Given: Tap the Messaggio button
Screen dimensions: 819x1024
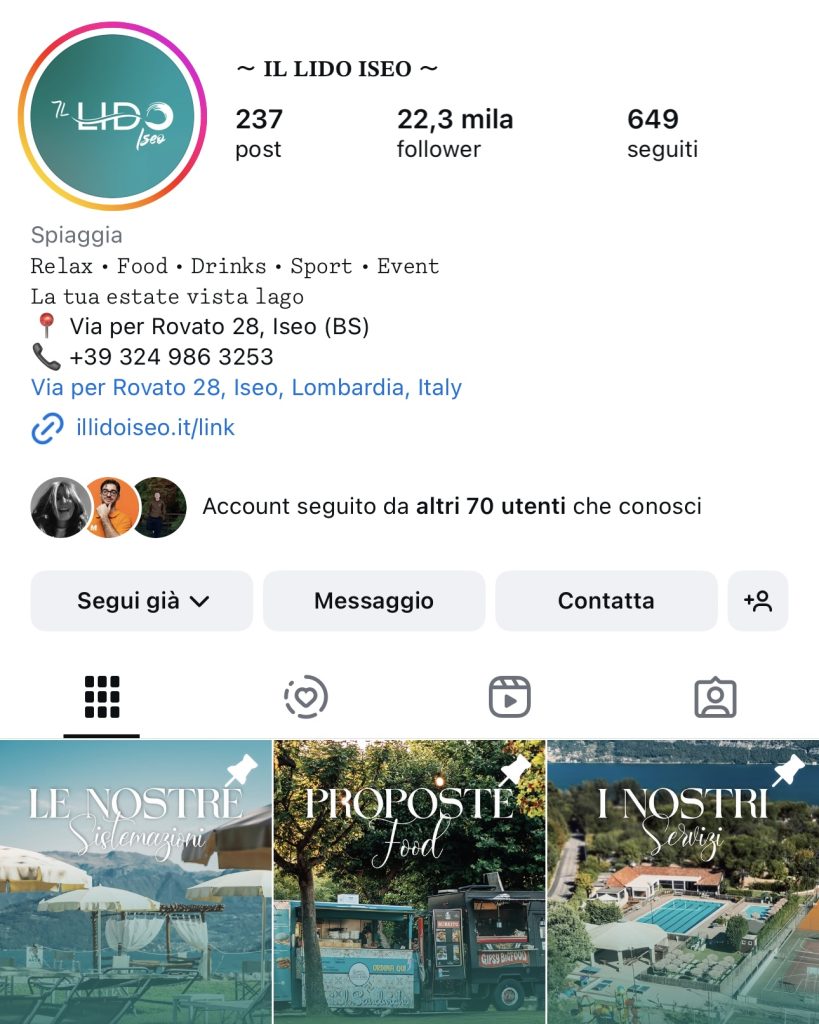Looking at the screenshot, I should coord(374,601).
